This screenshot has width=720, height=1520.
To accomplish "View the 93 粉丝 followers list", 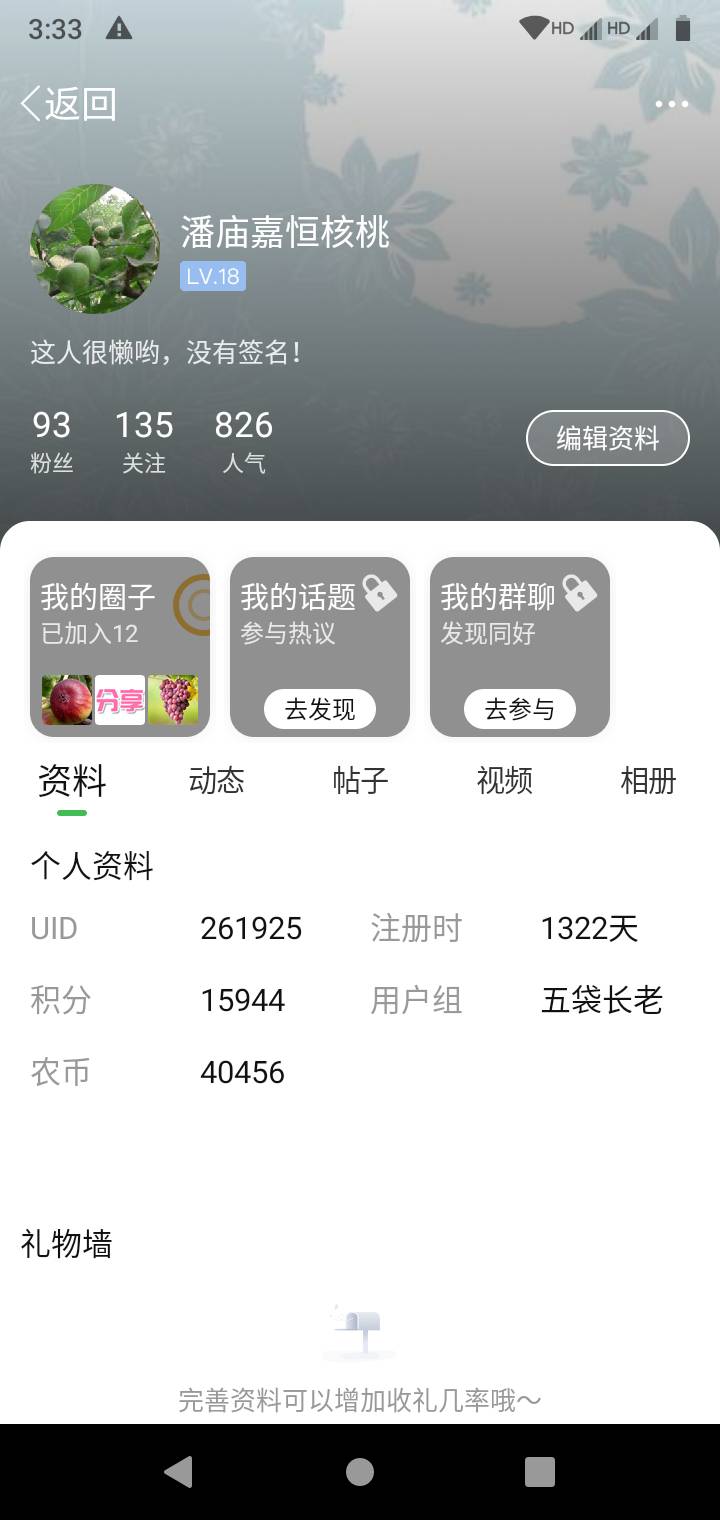I will 52,441.
